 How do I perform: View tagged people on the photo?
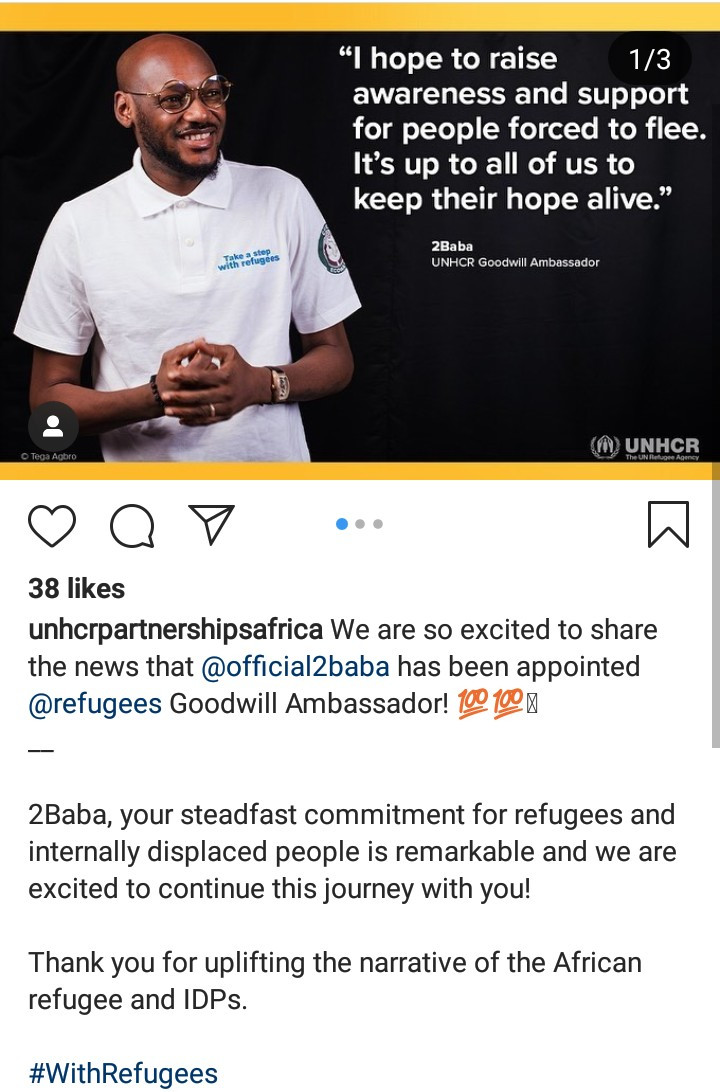pyautogui.click(x=53, y=427)
